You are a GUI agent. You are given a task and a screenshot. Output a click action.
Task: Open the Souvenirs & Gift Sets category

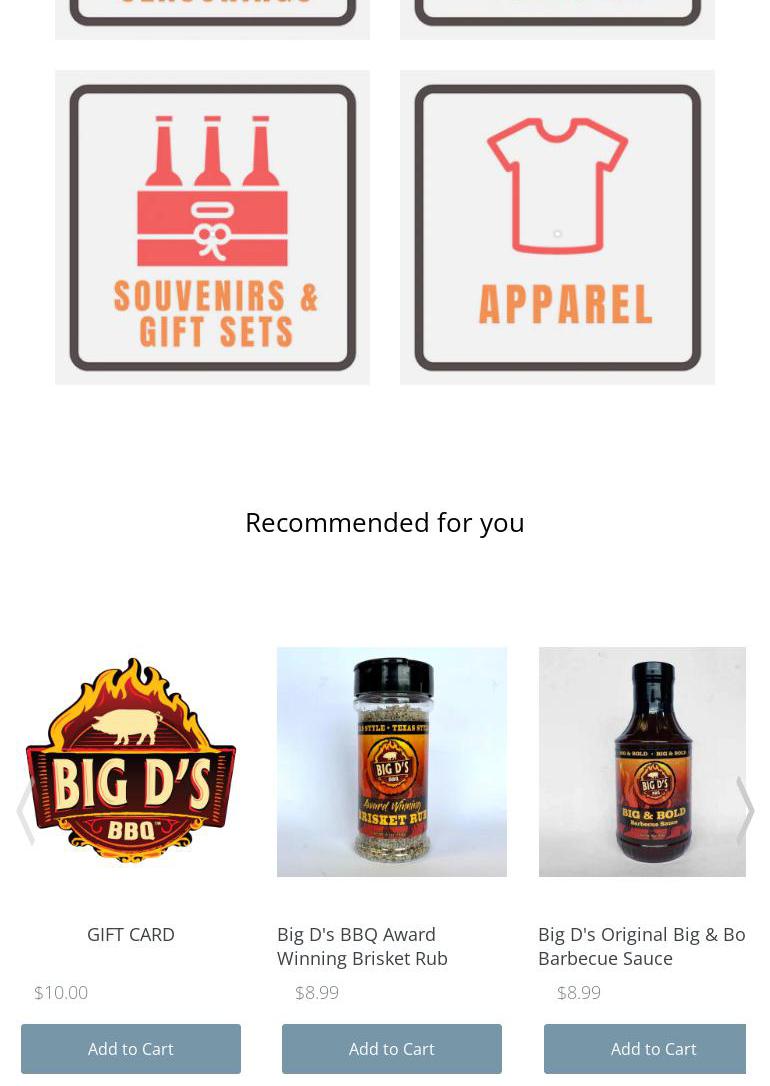212,227
